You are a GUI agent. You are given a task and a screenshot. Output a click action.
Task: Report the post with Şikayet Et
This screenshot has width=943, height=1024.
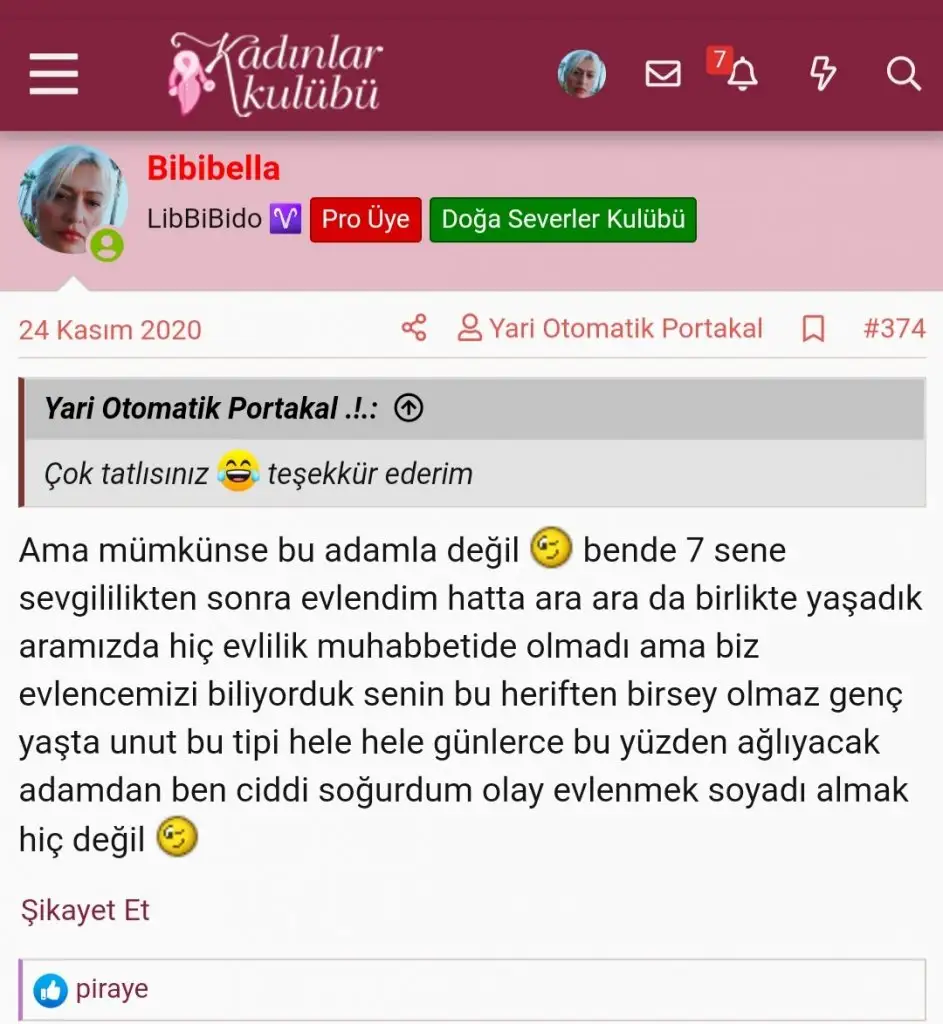85,910
